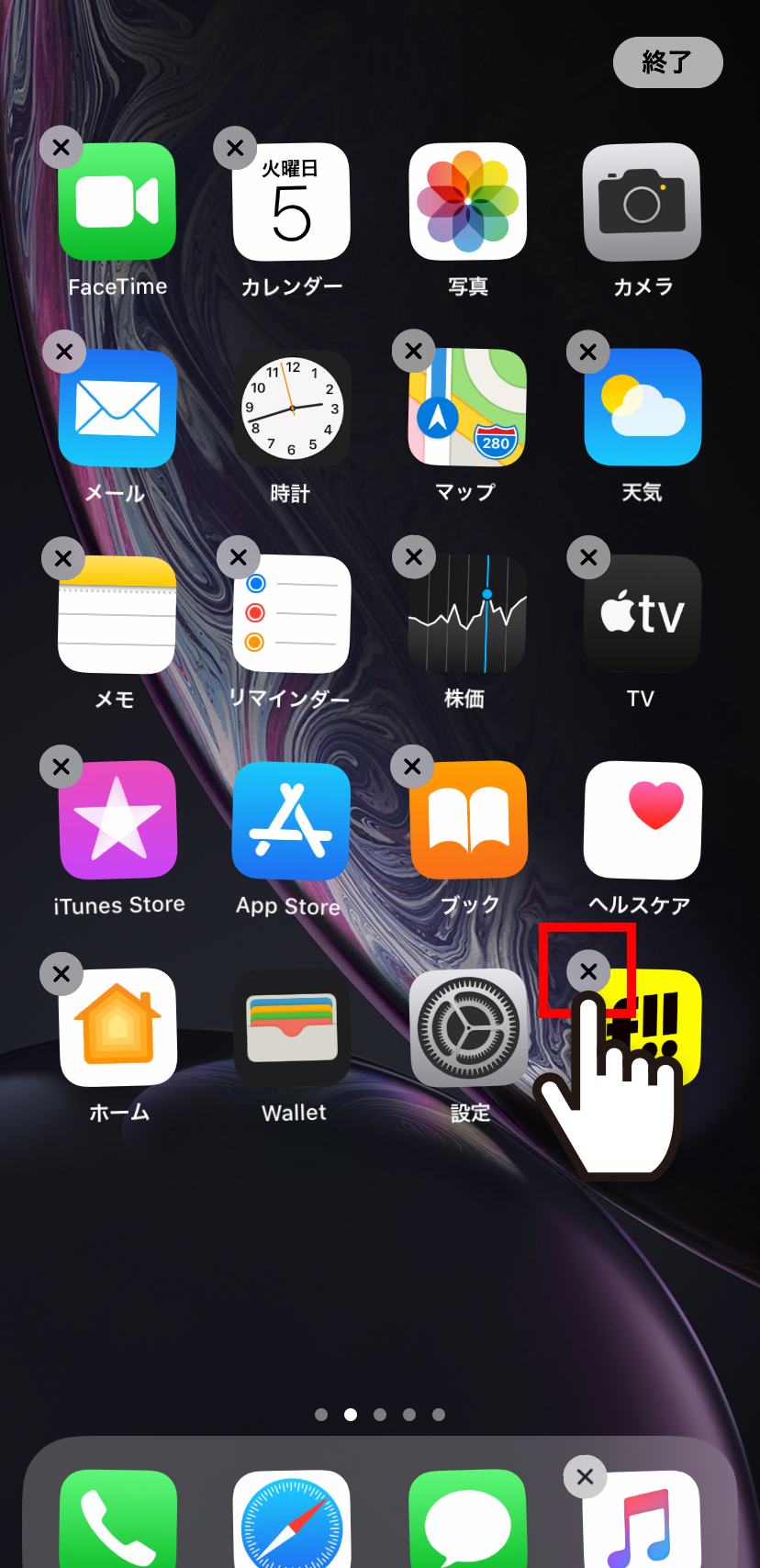The image size is (760, 1568).
Task: Delete the yellow app via its highlighted X
Action: click(588, 971)
